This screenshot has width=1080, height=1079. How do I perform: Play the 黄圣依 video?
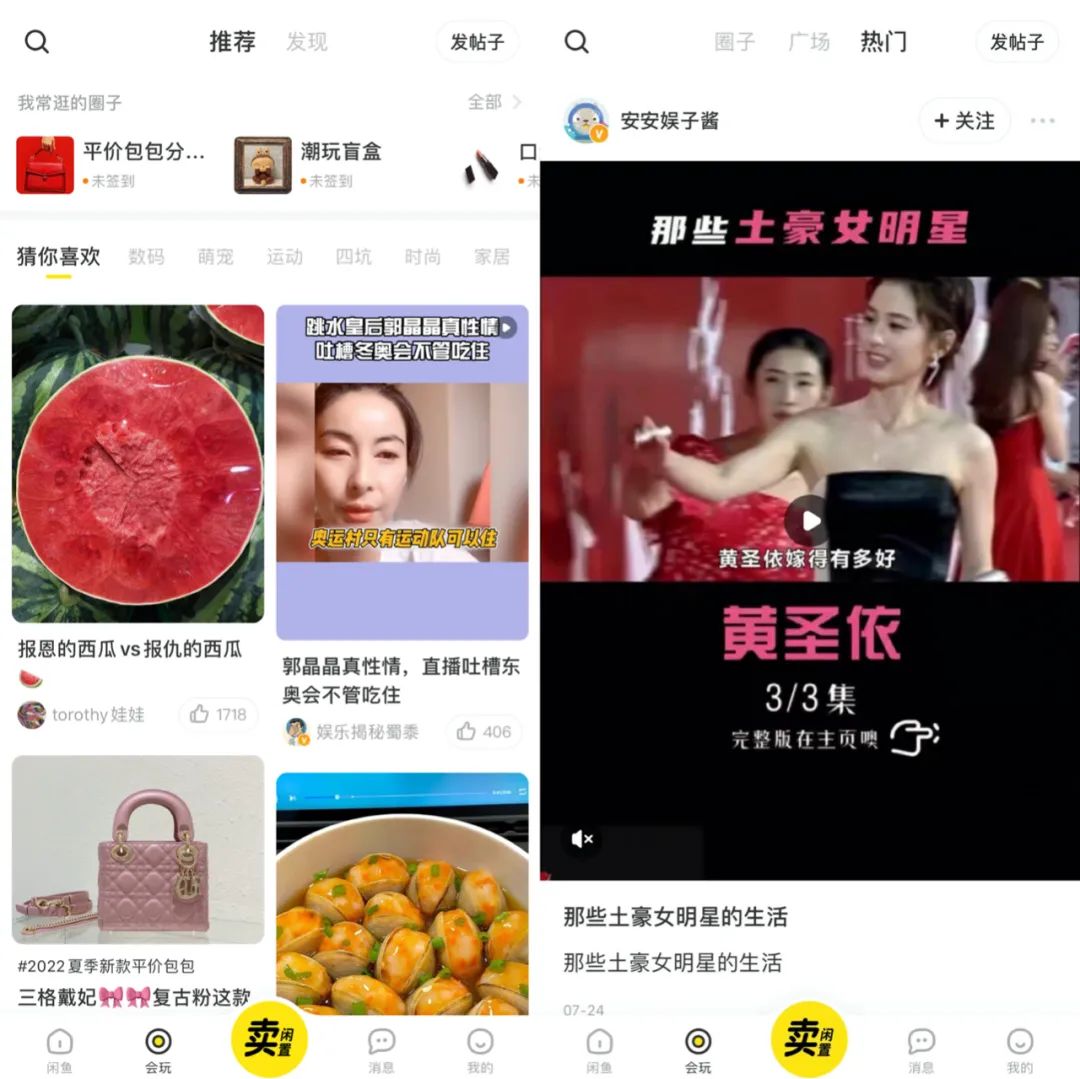[809, 521]
